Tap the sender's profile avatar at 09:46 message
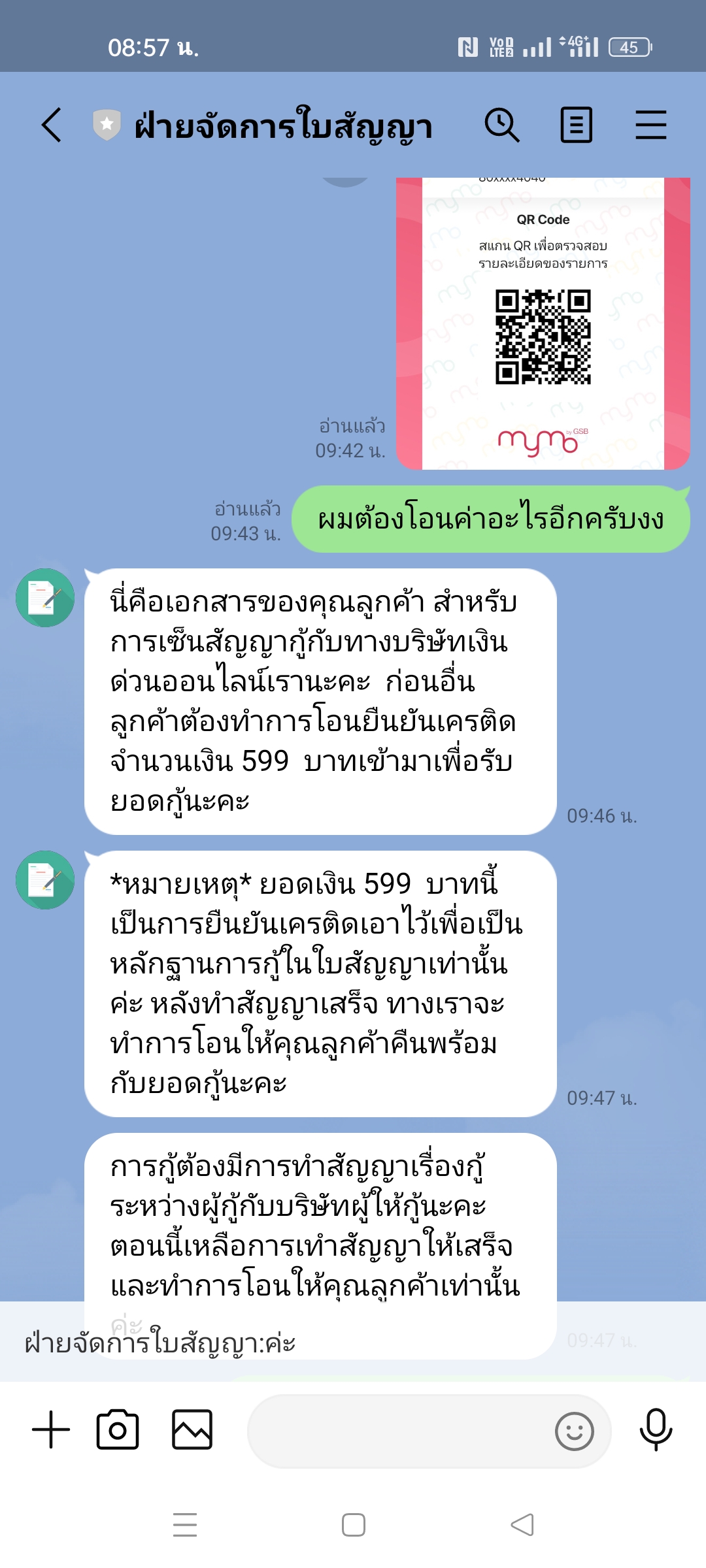This screenshot has height=1568, width=706. tap(45, 598)
